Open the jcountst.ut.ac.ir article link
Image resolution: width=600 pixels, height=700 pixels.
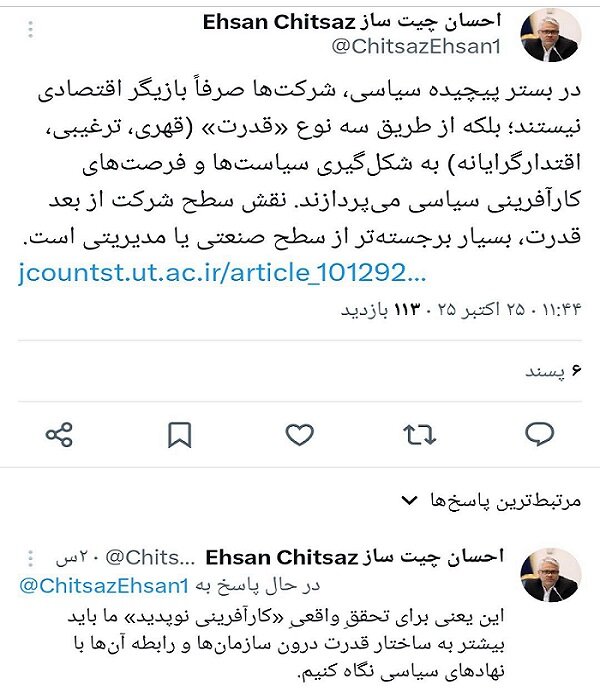[x=223, y=273]
